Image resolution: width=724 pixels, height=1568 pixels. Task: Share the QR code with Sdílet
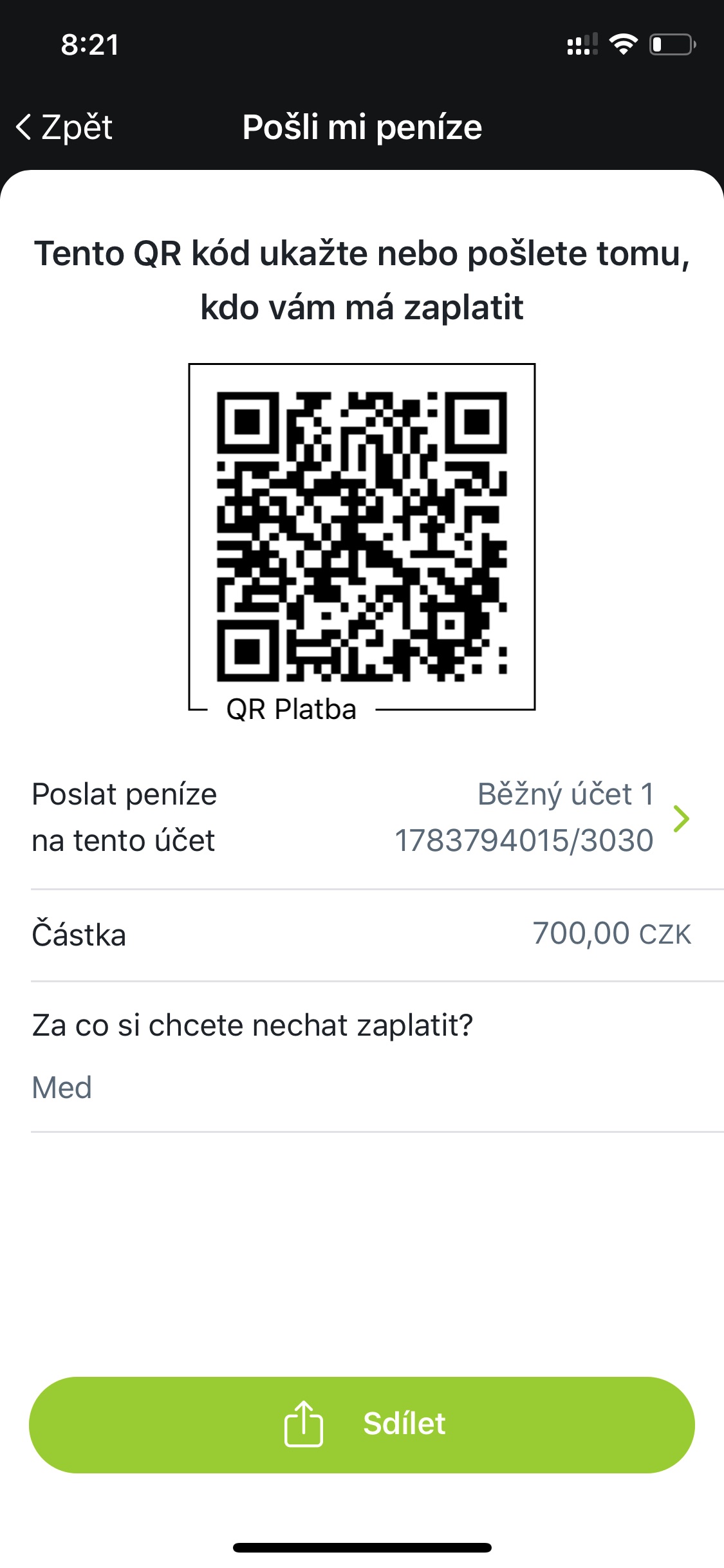362,1424
